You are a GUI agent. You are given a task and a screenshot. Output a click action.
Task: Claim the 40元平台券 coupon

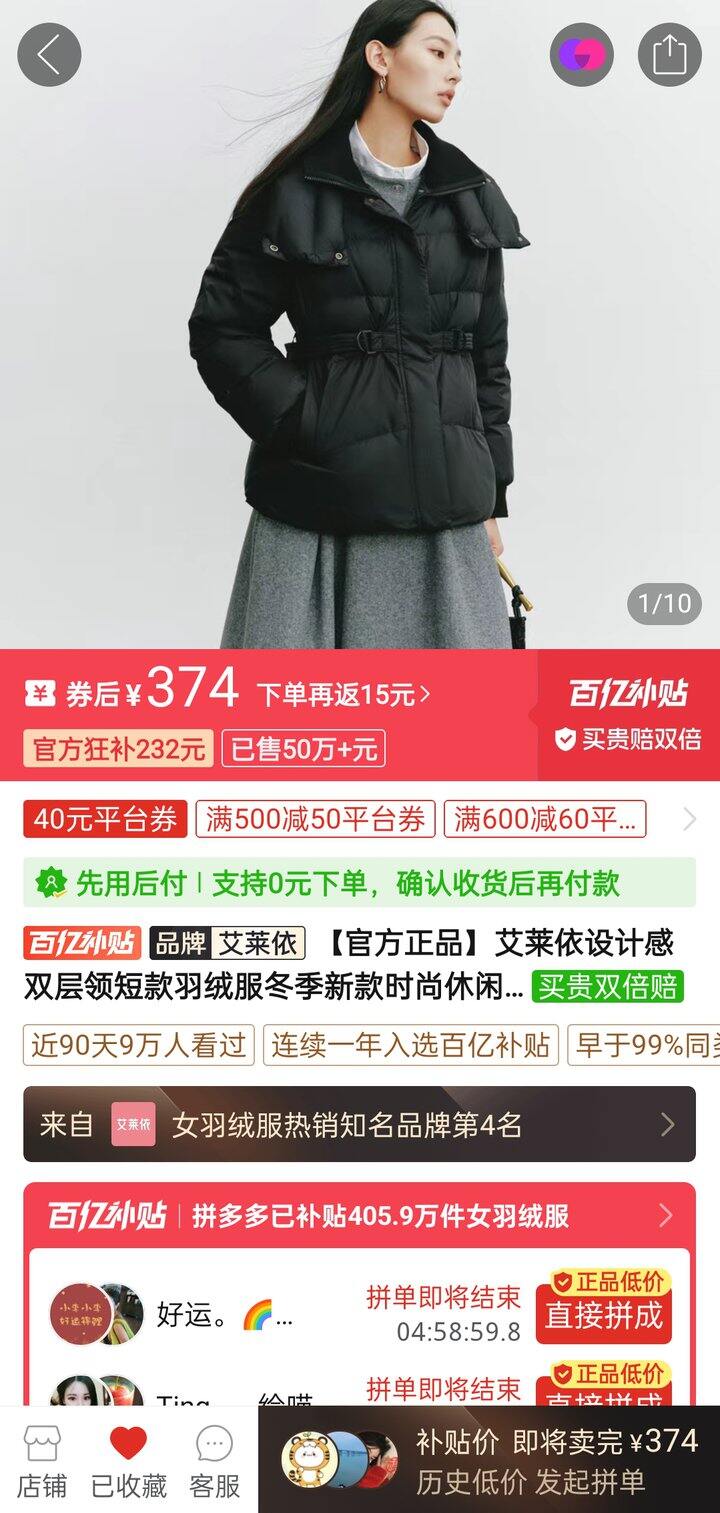coord(105,820)
